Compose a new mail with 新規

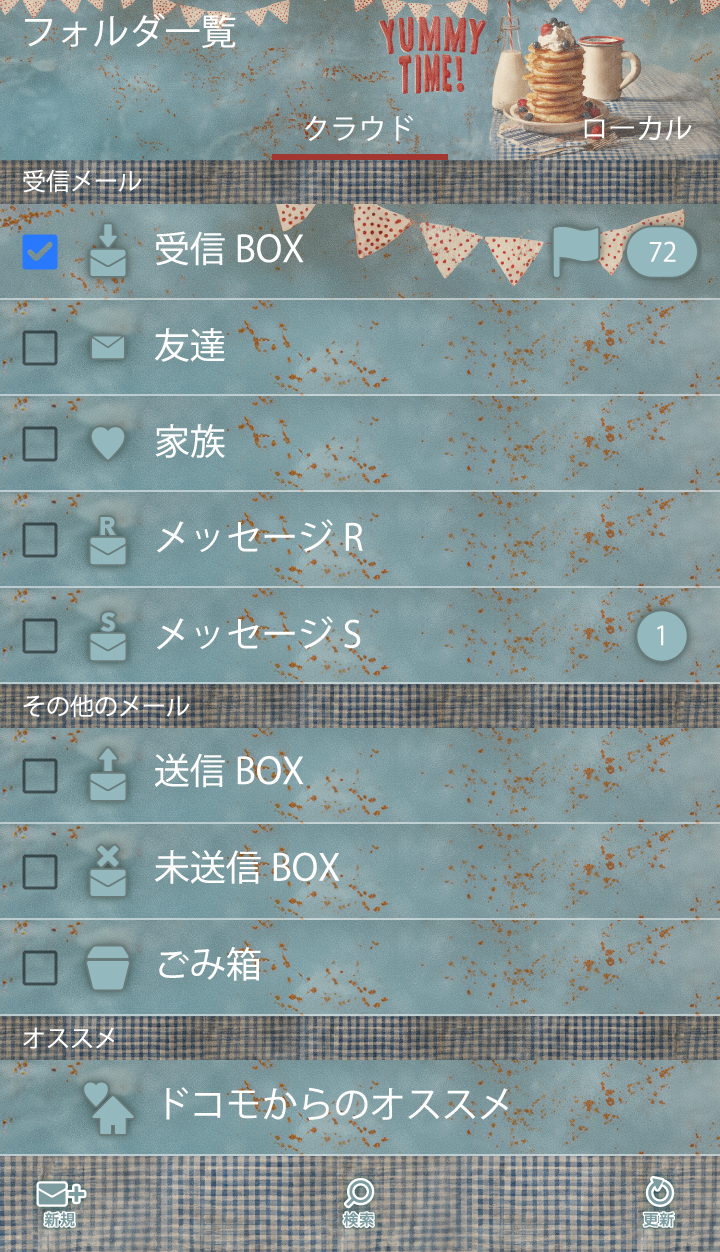(x=60, y=1203)
